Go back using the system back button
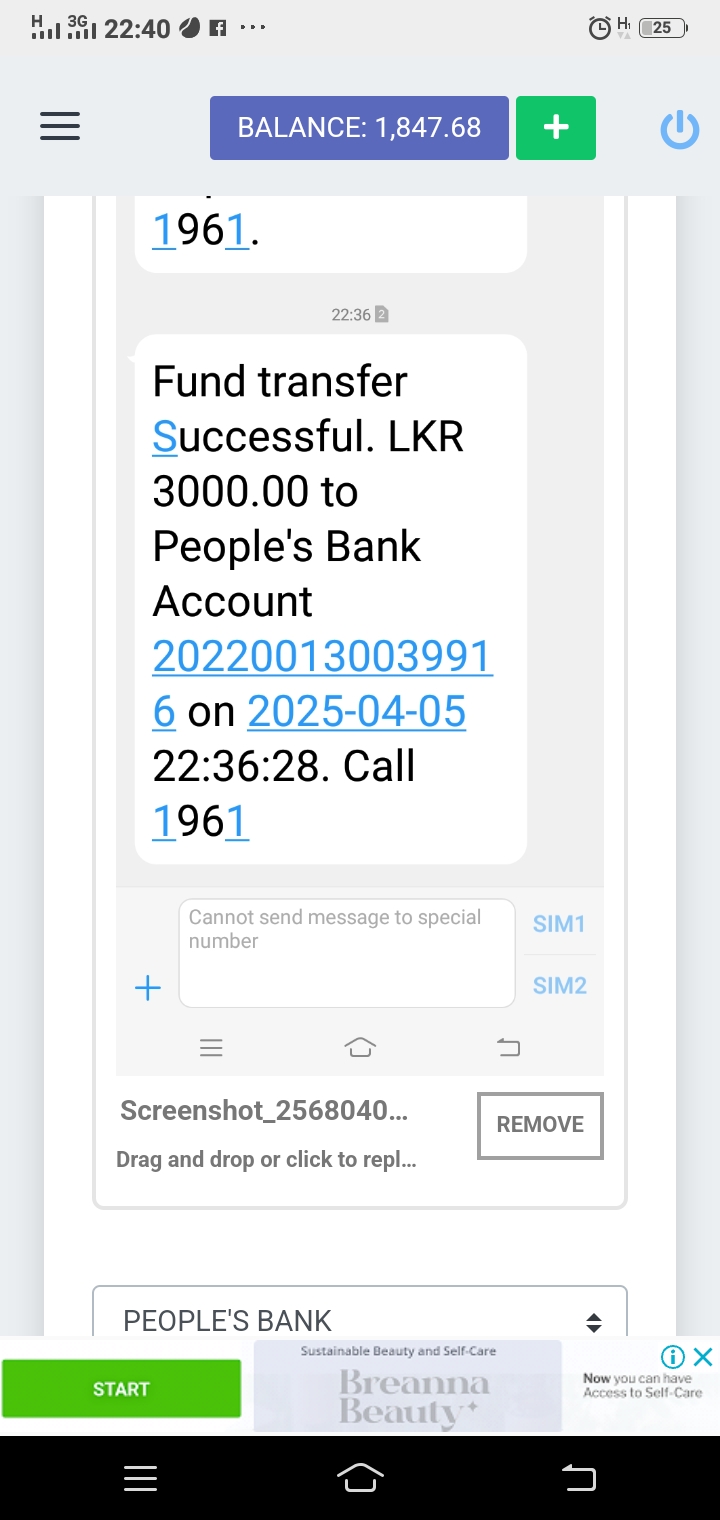Screen dimensions: 720x1520 pyautogui.click(x=578, y=1477)
